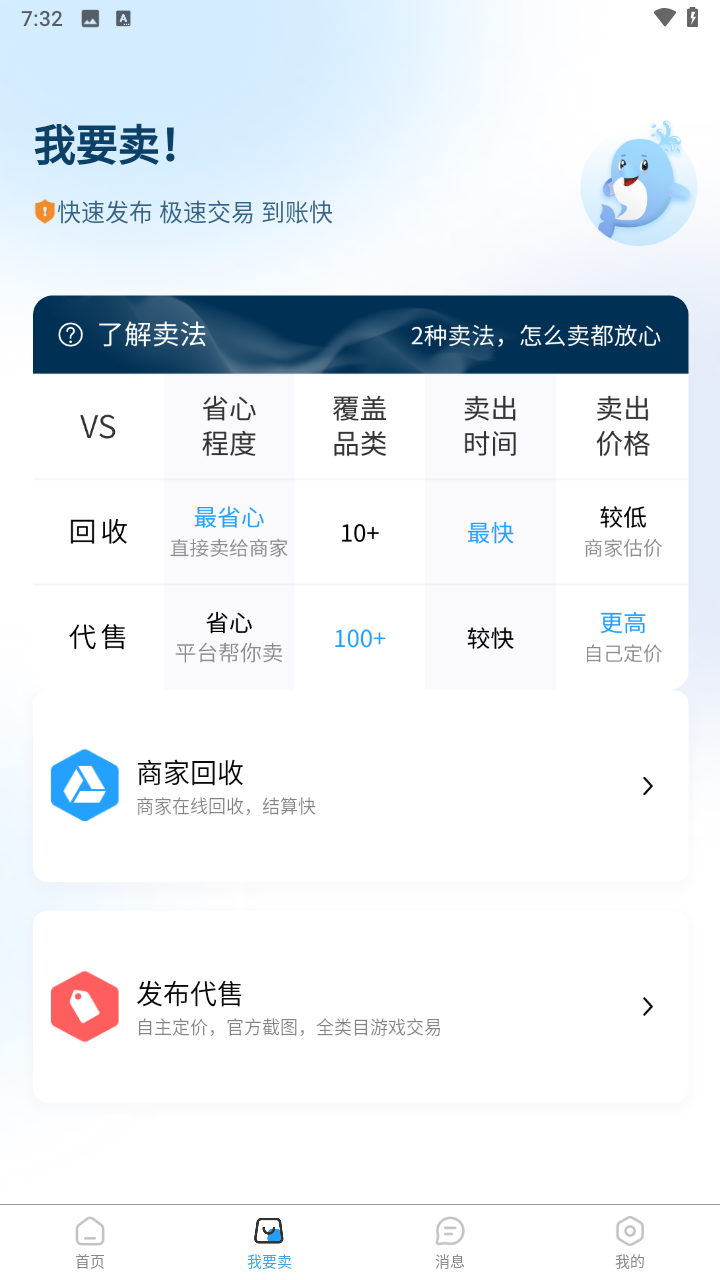Click the dolphin mascot image
The height and width of the screenshot is (1280, 720).
click(638, 186)
